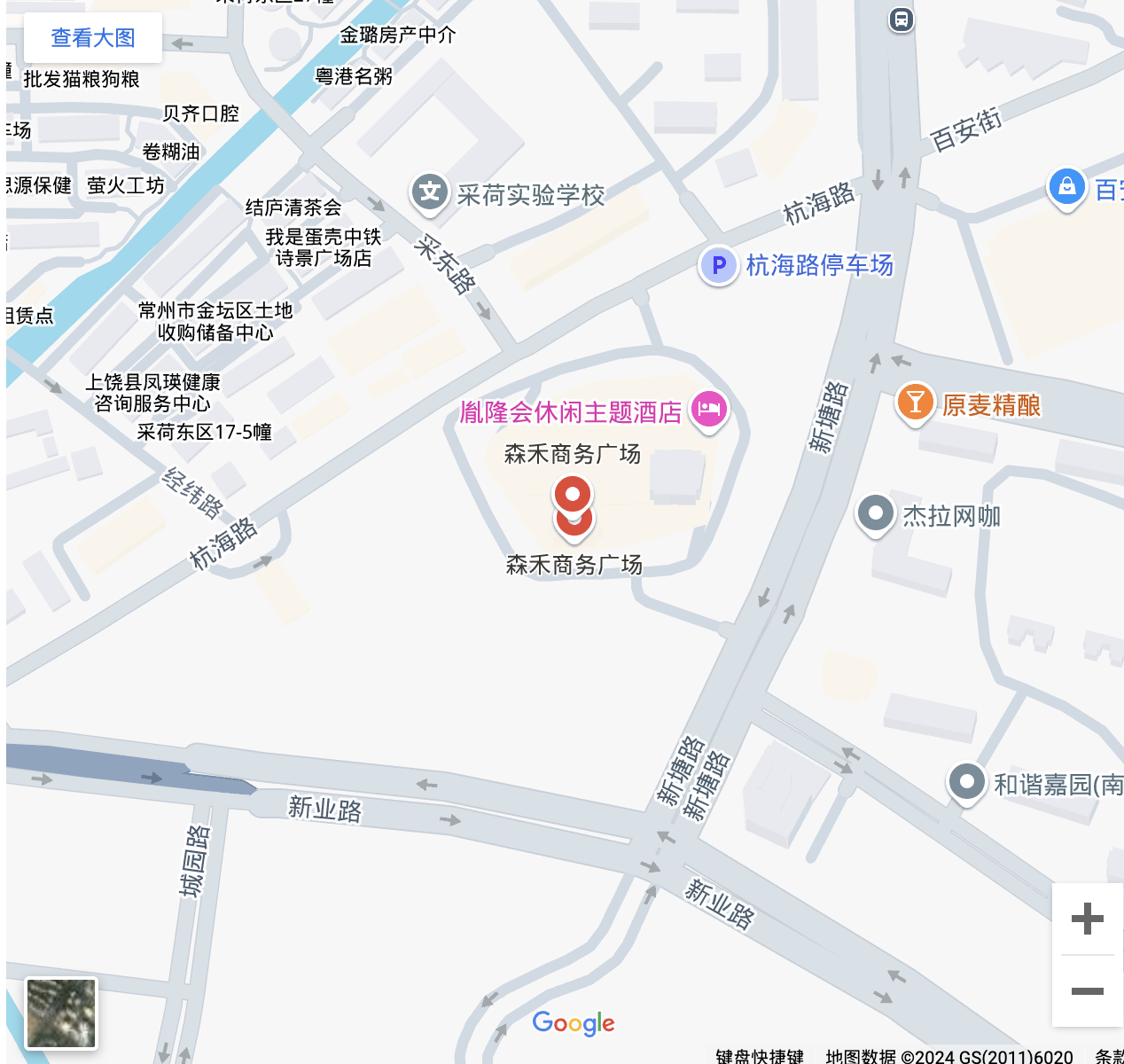Select the bus stop icon on 新塘路
Screen dimensions: 1124x1064
(x=902, y=20)
